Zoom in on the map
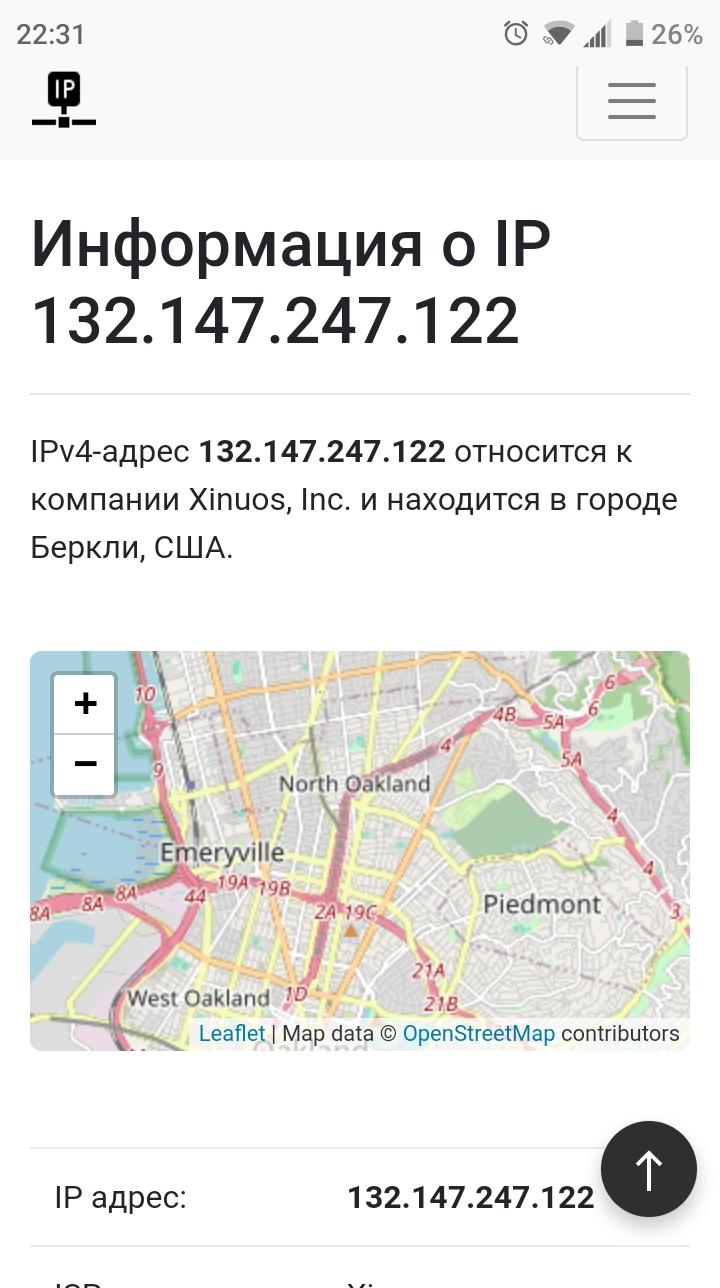 point(85,704)
